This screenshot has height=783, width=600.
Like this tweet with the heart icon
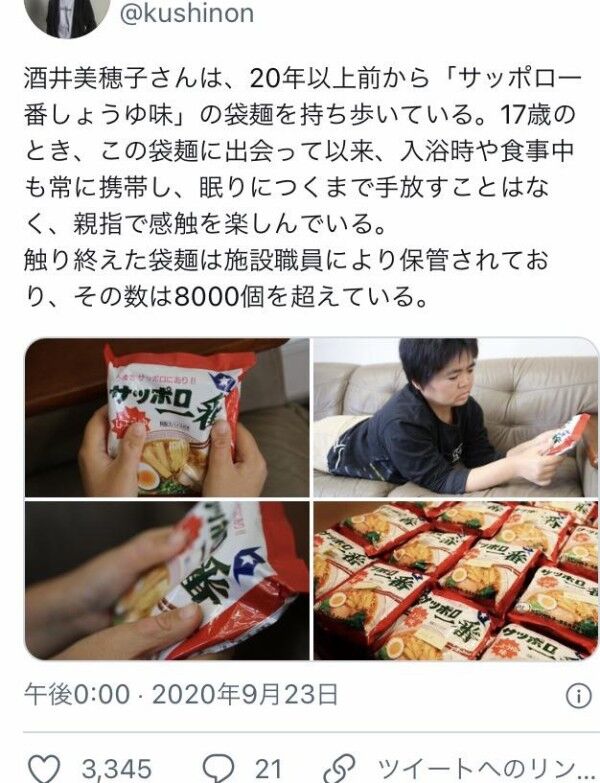(x=43, y=768)
